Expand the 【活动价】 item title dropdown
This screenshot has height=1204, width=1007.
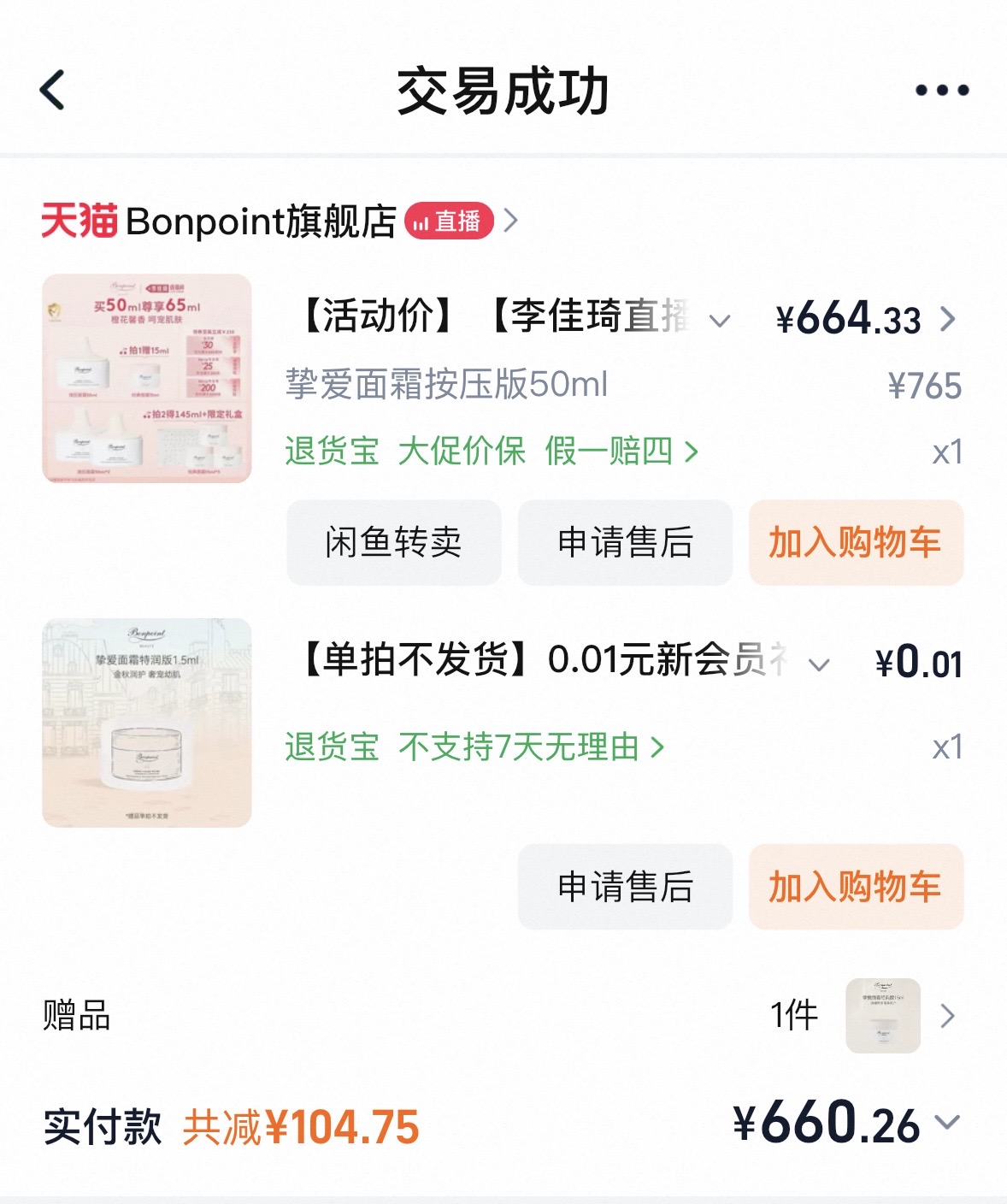click(x=720, y=321)
